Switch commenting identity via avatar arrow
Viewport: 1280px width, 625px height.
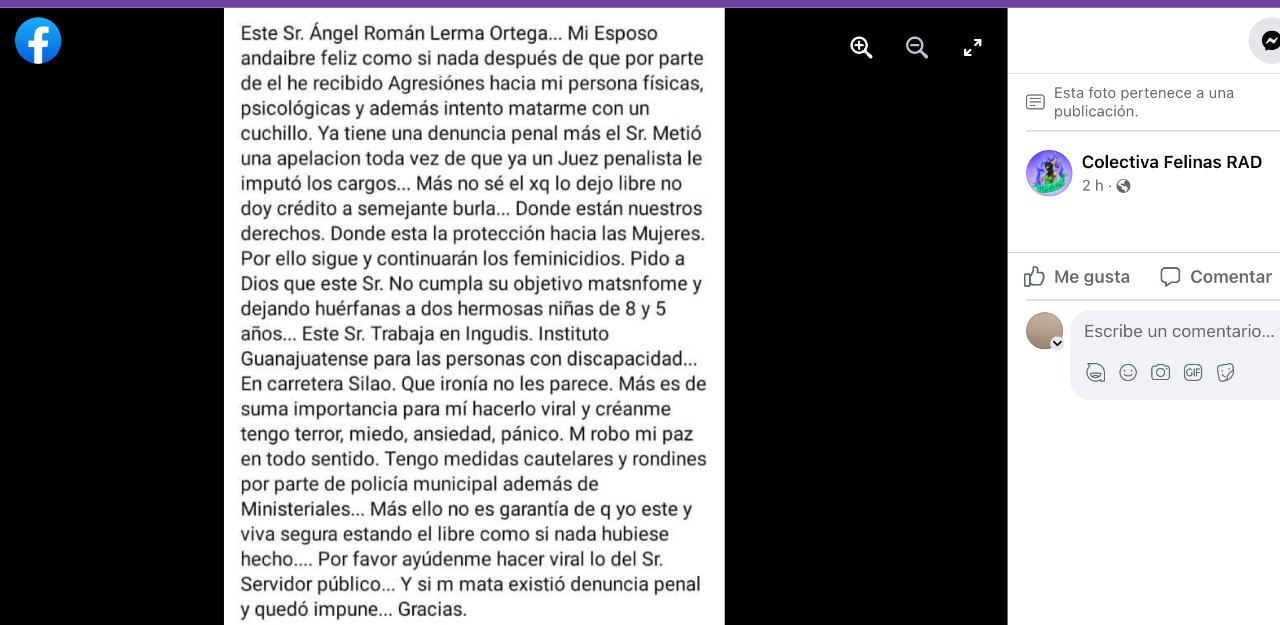click(1057, 343)
